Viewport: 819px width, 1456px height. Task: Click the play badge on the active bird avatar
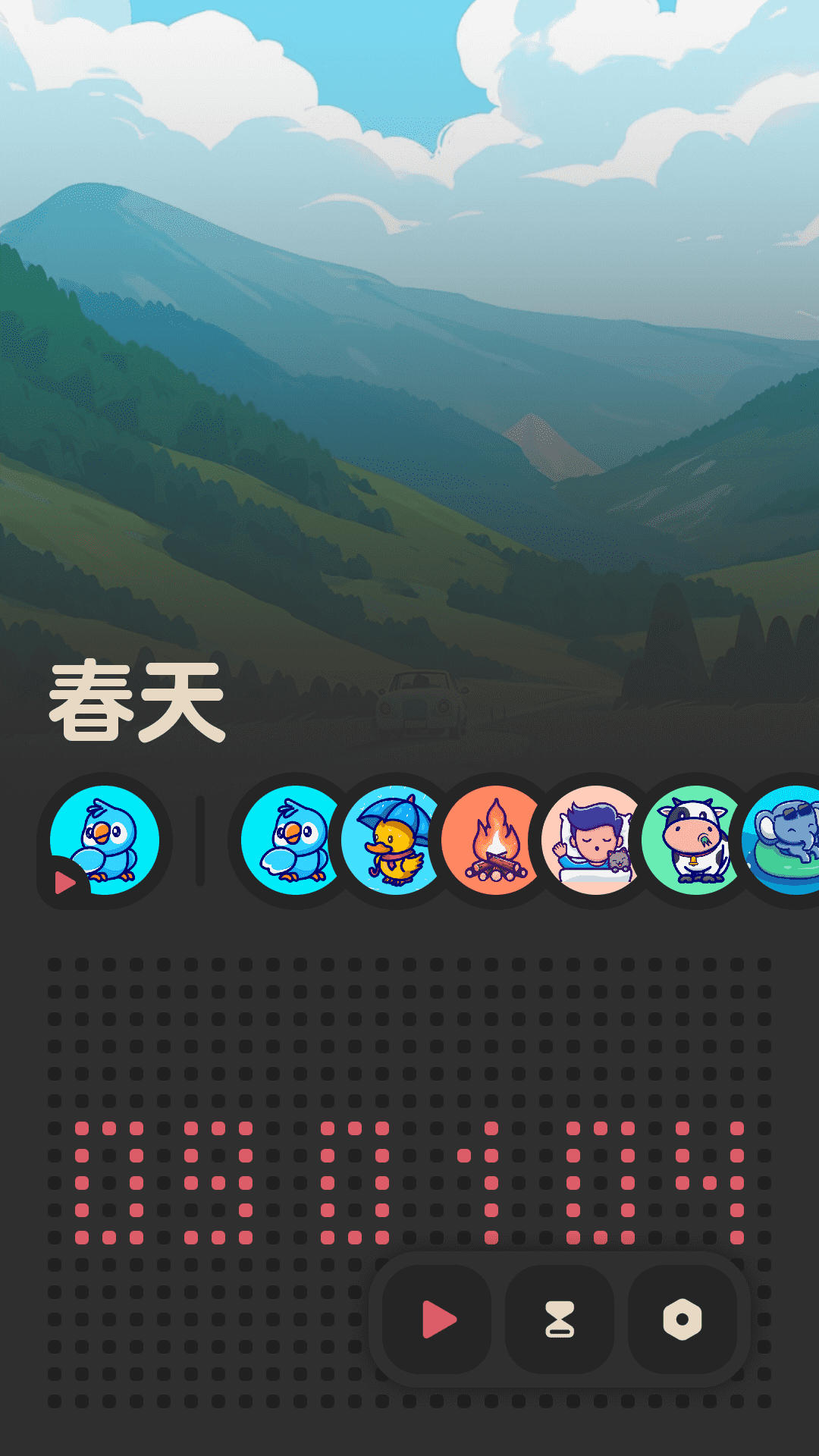point(65,882)
